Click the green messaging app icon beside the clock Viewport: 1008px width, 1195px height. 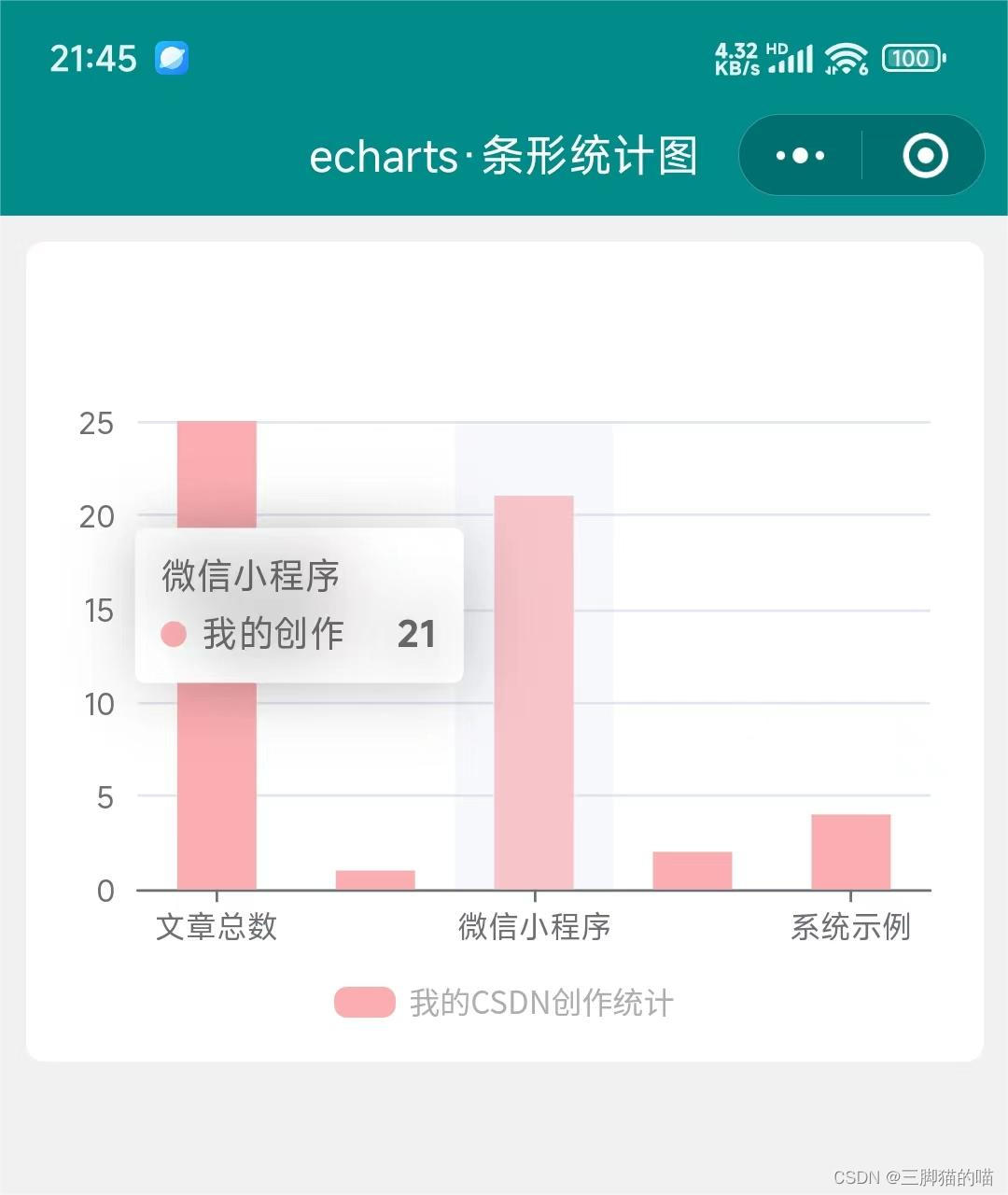point(171,59)
